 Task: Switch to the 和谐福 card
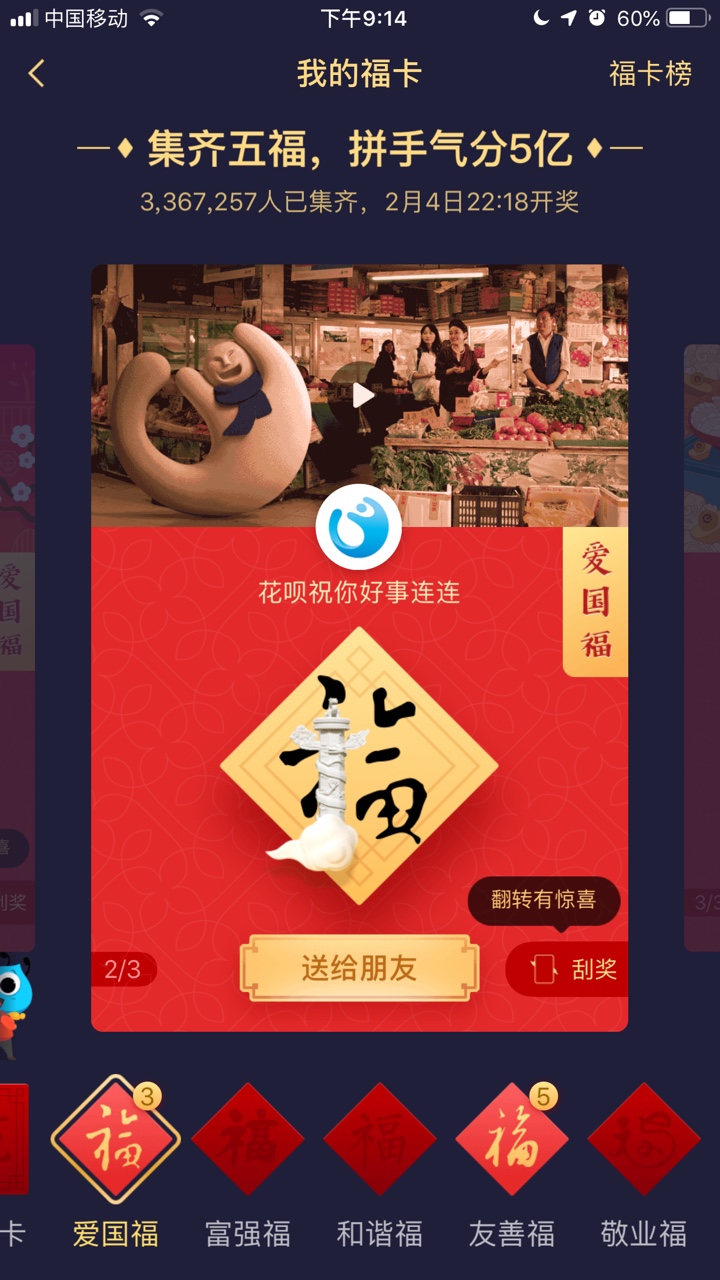pos(379,1165)
